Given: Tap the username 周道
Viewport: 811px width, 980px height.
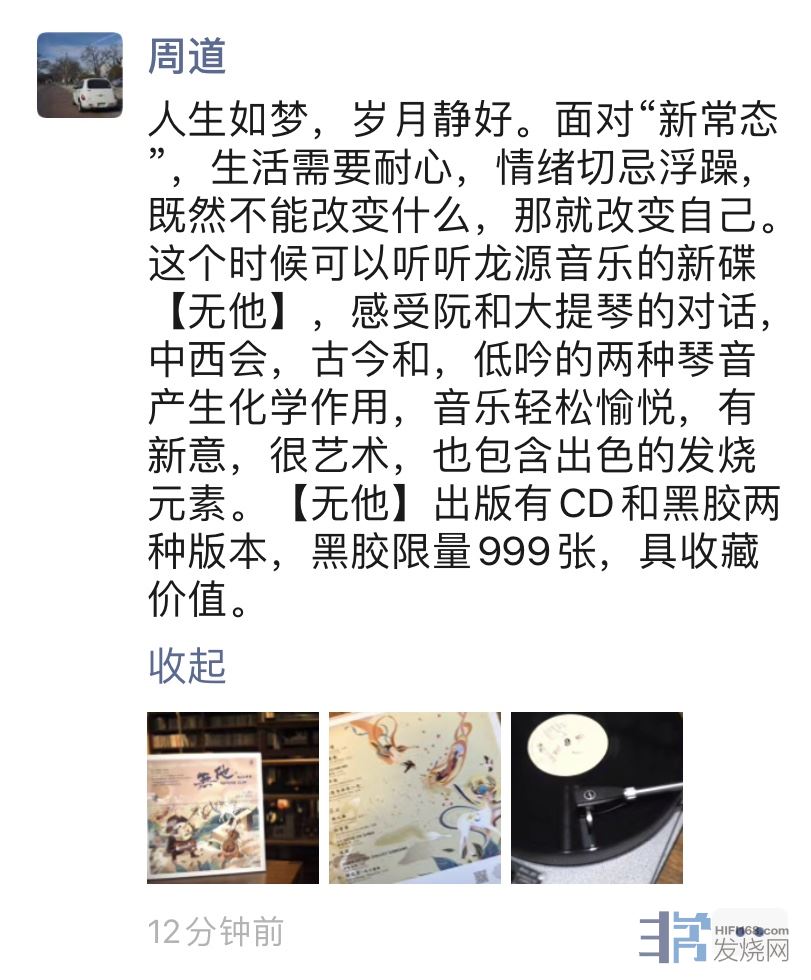Looking at the screenshot, I should 187,55.
